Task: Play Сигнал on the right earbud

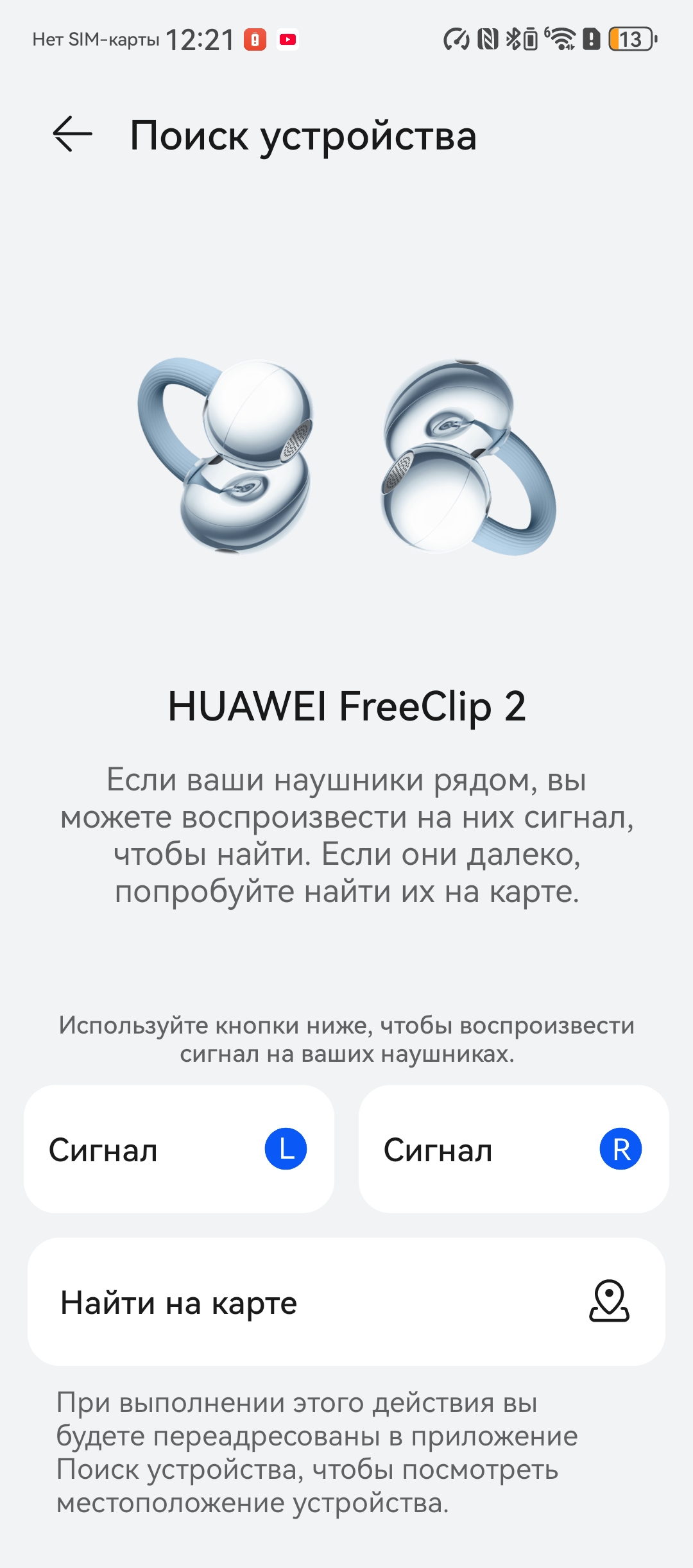Action: click(513, 1149)
